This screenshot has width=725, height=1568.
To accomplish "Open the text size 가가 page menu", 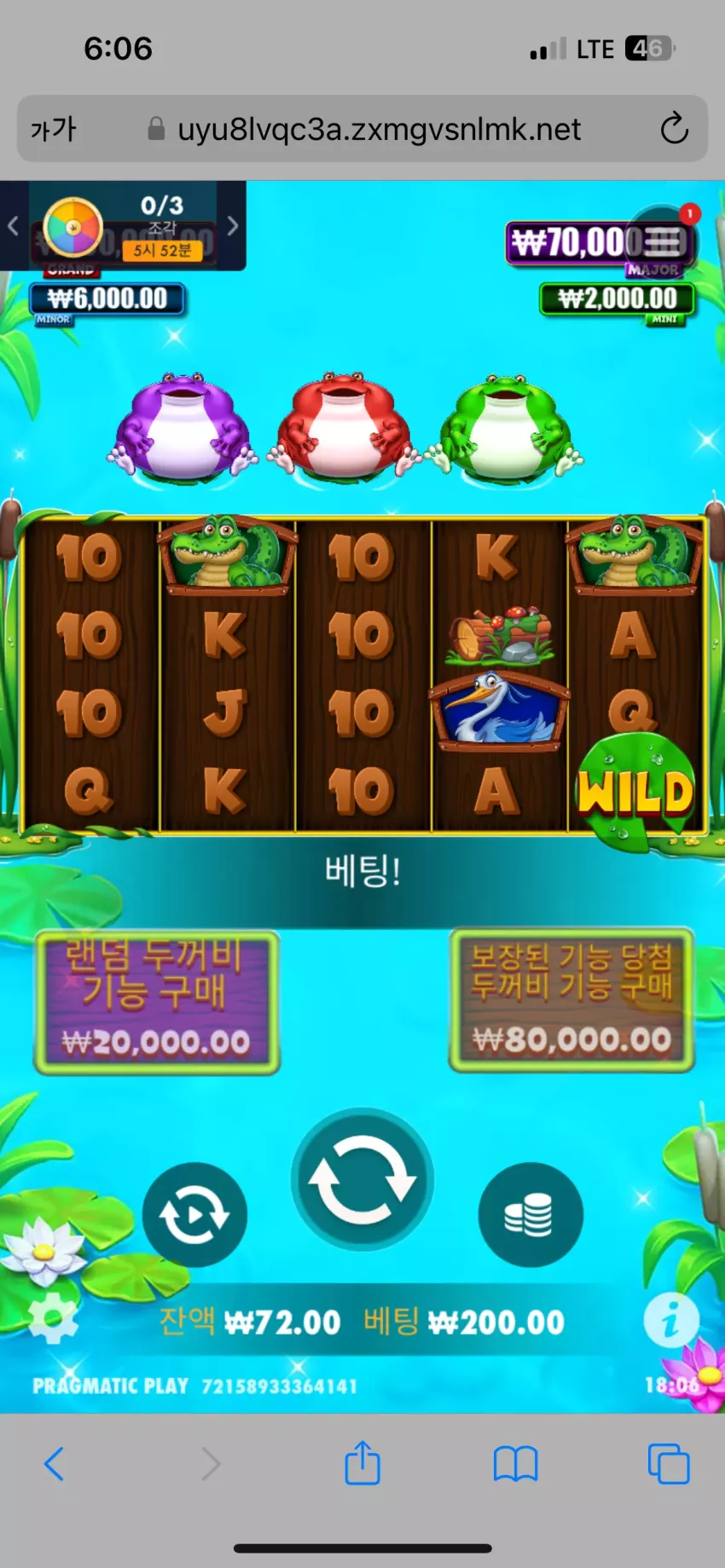I will 53,130.
